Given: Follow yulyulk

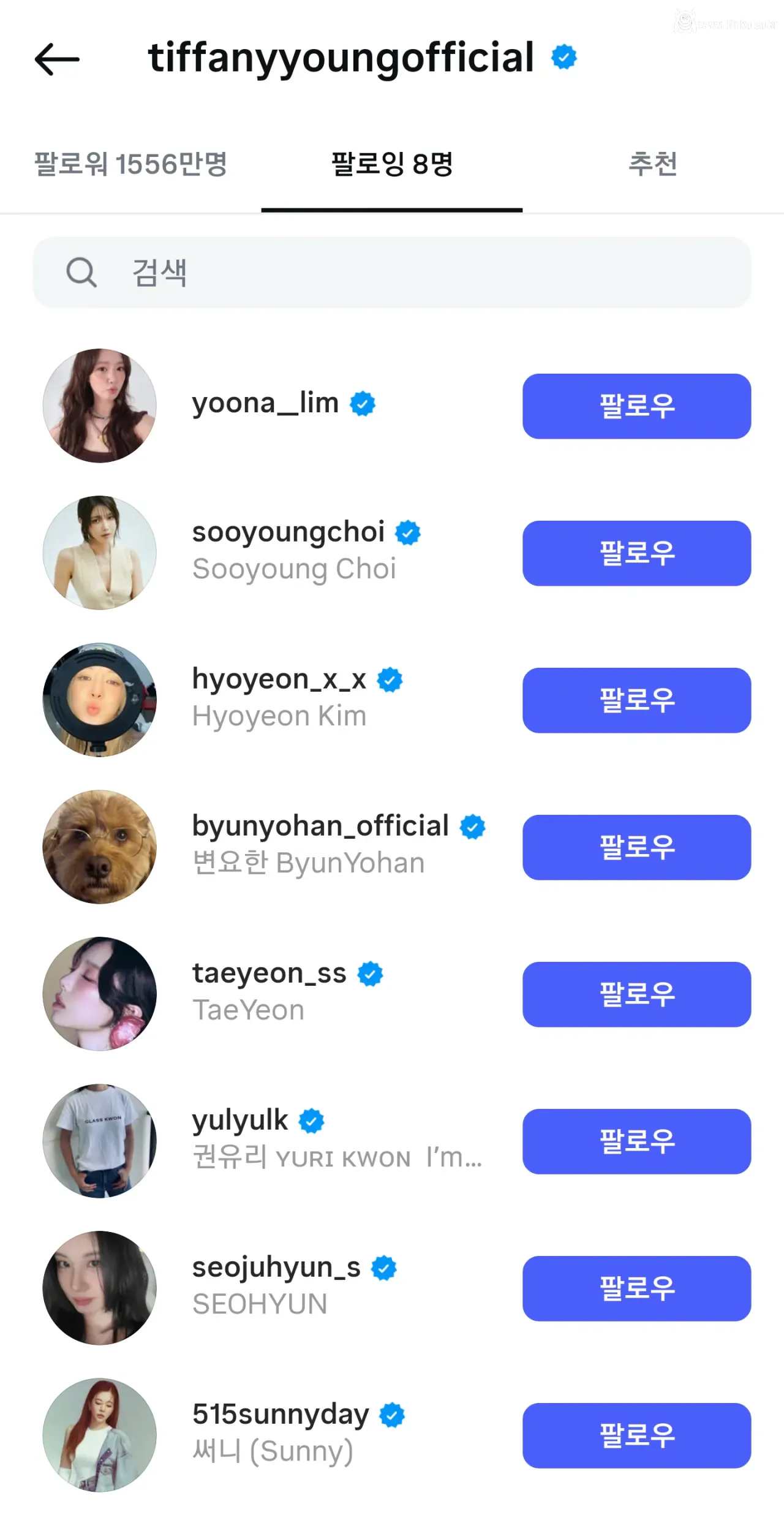Looking at the screenshot, I should (x=636, y=1141).
